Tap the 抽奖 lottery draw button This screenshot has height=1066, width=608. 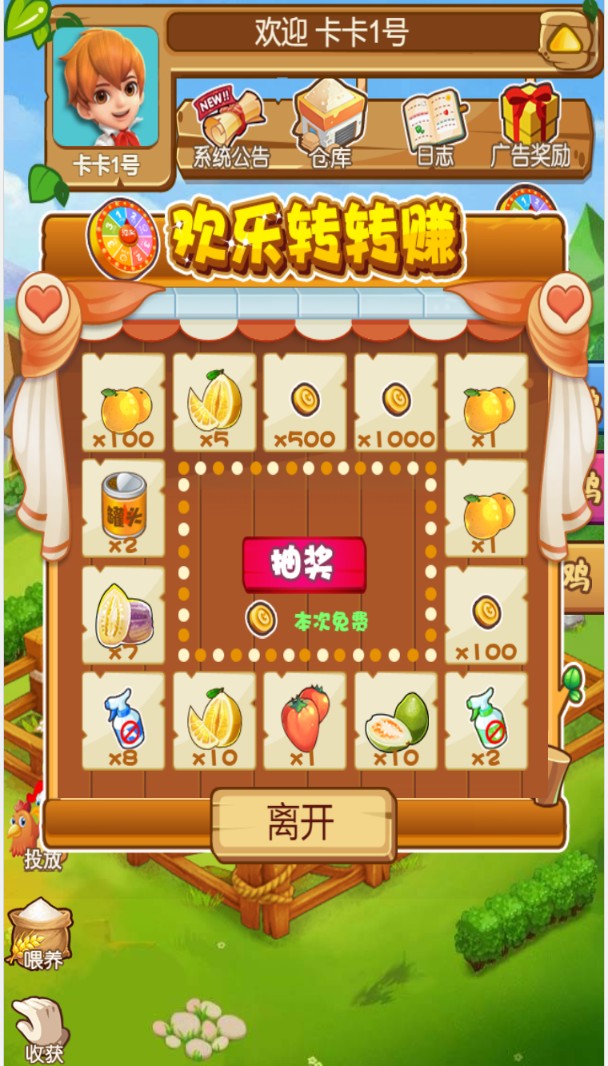tap(304, 564)
